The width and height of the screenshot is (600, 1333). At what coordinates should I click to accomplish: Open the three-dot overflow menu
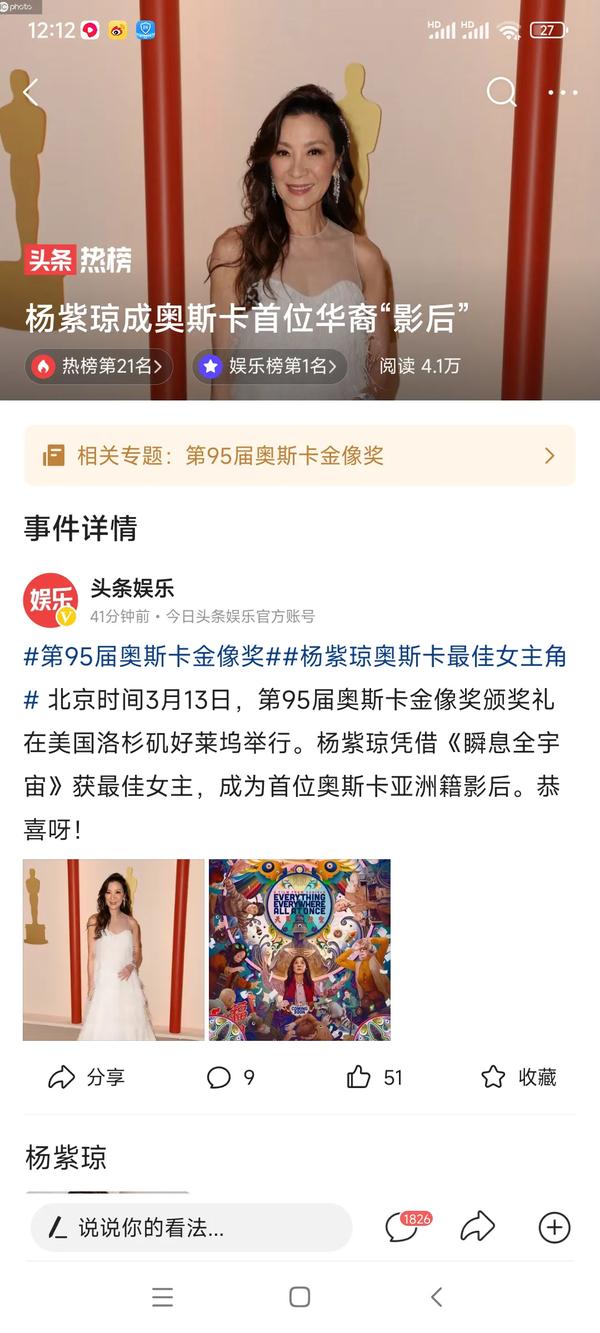tap(562, 93)
